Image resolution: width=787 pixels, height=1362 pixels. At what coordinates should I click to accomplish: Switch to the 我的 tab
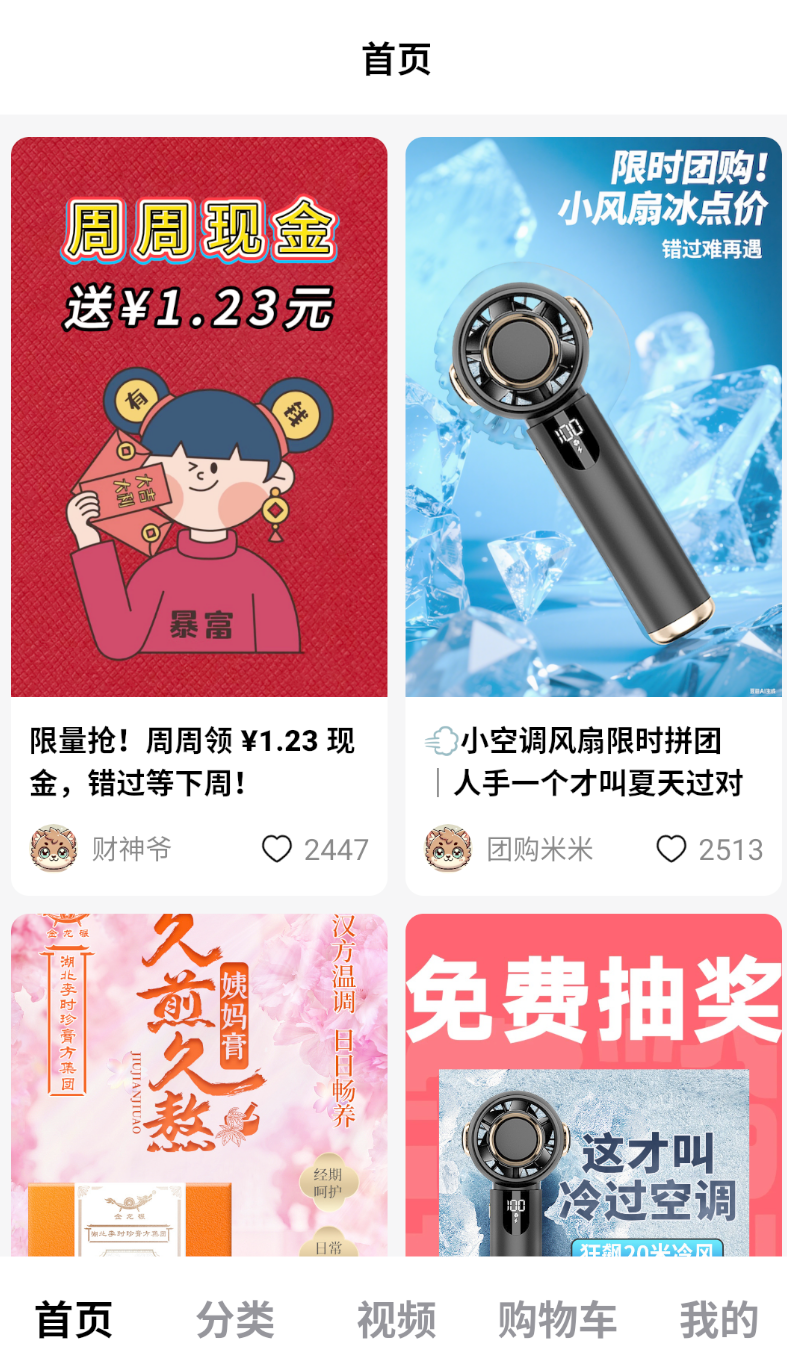719,1320
